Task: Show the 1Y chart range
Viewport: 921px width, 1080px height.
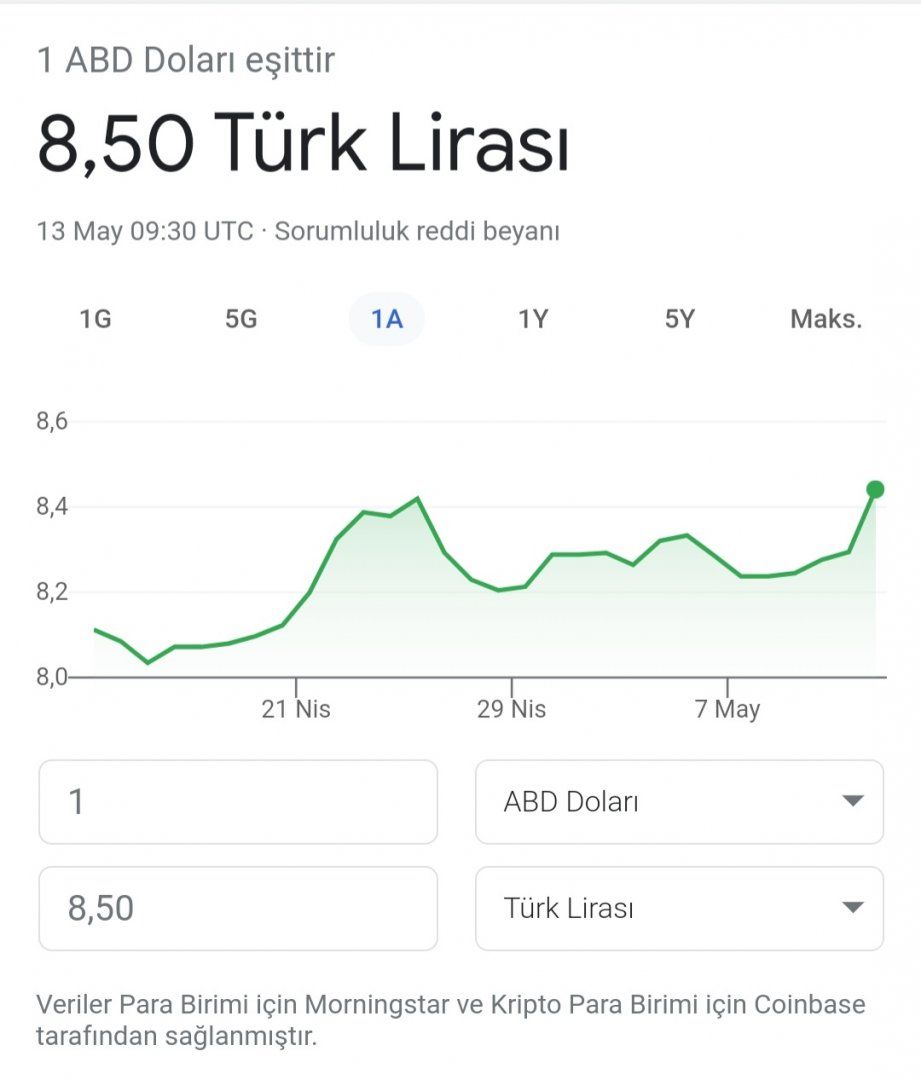Action: click(x=533, y=319)
